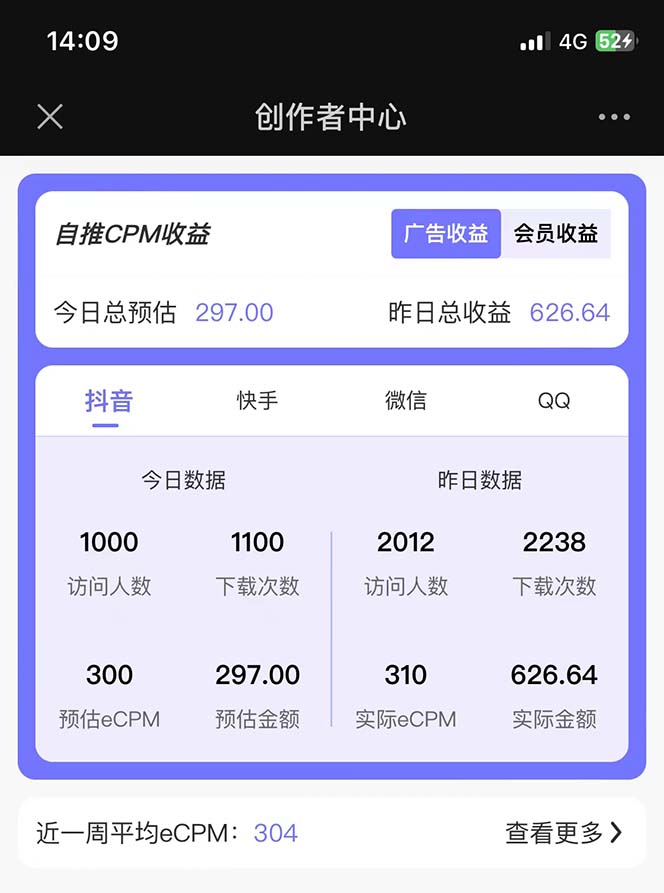The image size is (664, 893).
Task: Select the 抖音 tab
Action: tap(108, 402)
